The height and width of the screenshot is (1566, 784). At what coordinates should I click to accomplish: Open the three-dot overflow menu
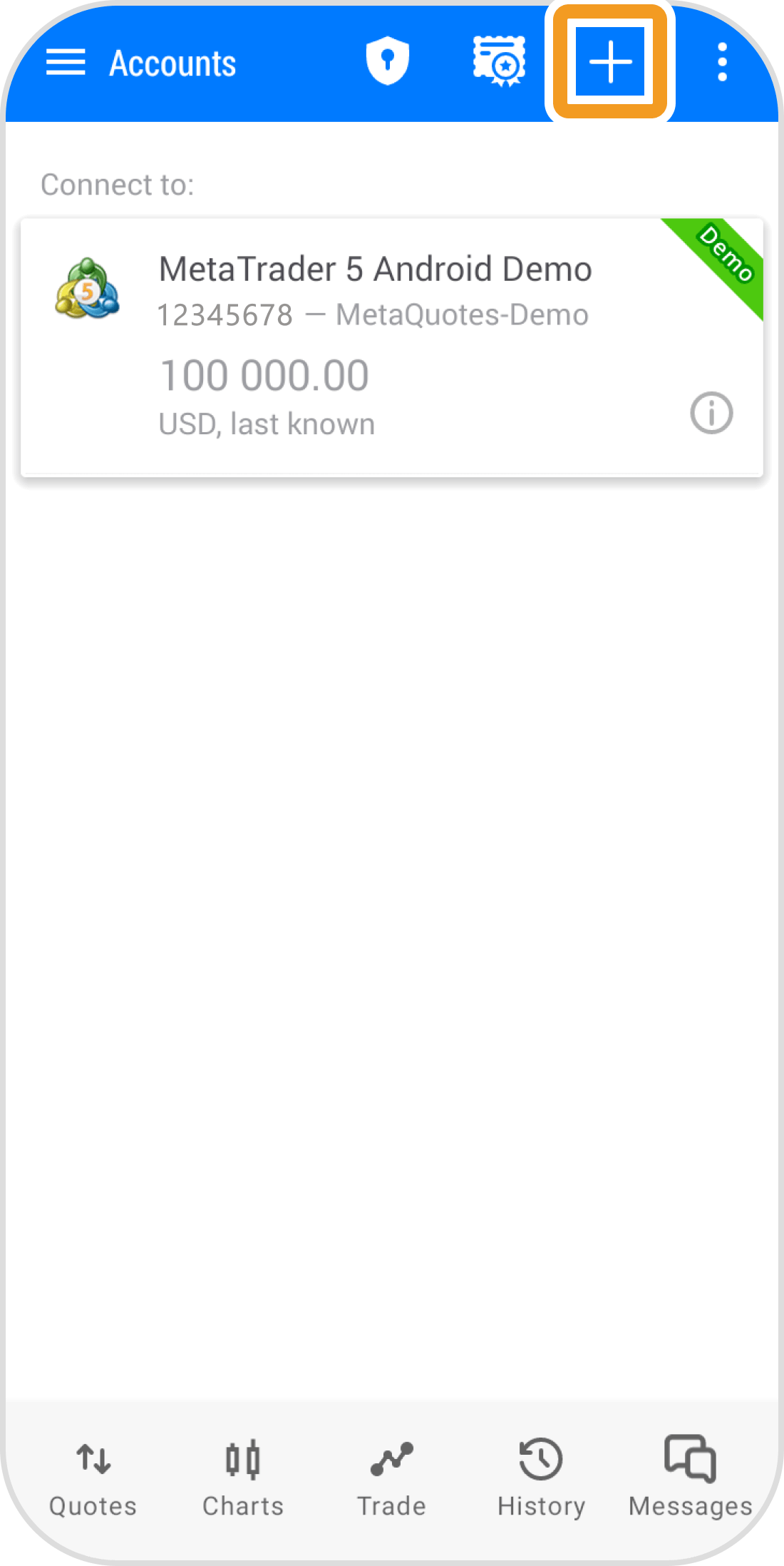pos(722,62)
